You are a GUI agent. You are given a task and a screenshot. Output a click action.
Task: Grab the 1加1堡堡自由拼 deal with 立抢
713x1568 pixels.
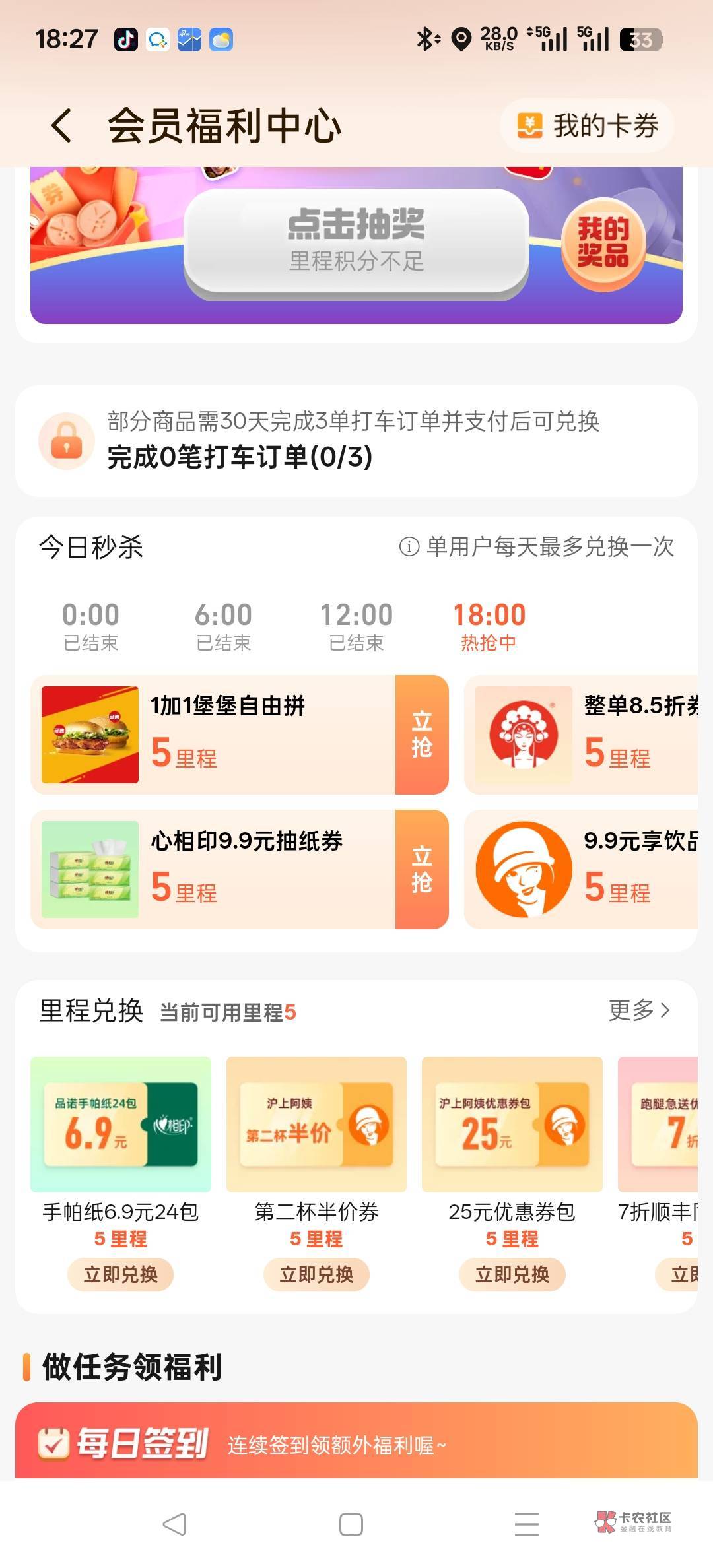click(422, 735)
